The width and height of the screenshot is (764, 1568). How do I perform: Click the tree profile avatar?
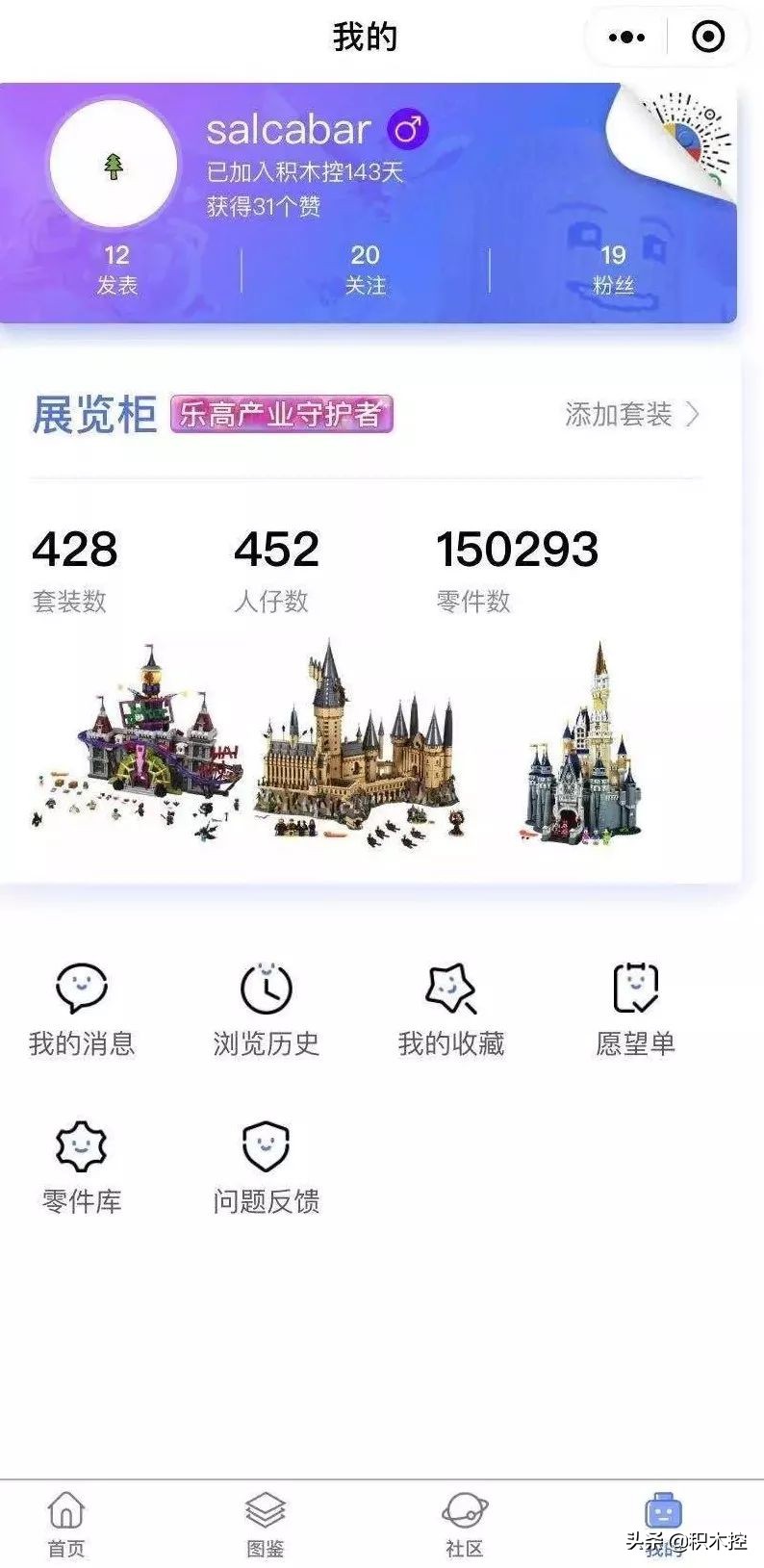tap(115, 164)
